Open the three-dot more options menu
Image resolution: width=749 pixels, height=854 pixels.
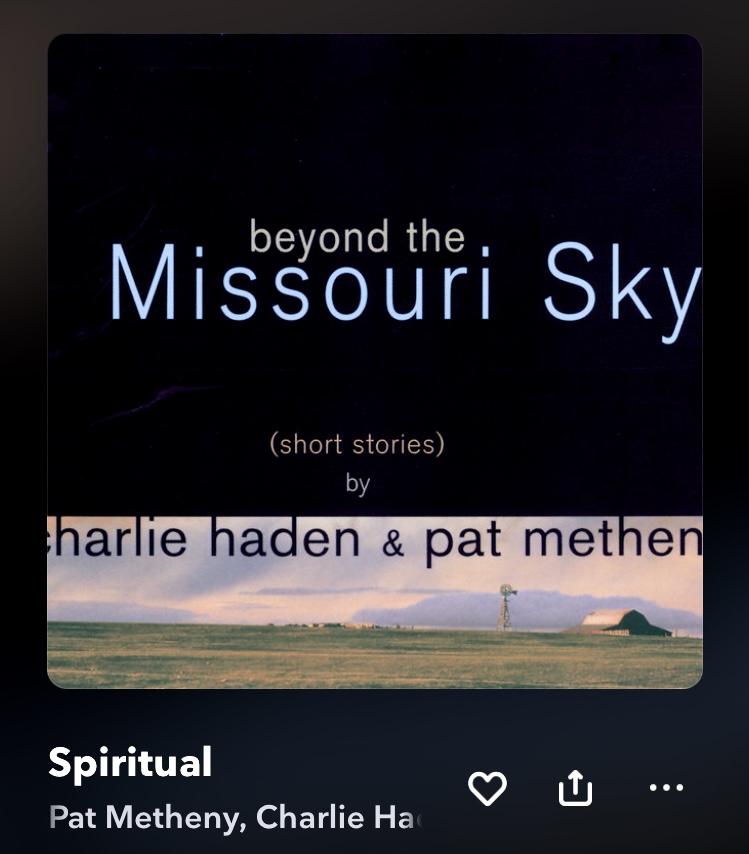point(666,788)
